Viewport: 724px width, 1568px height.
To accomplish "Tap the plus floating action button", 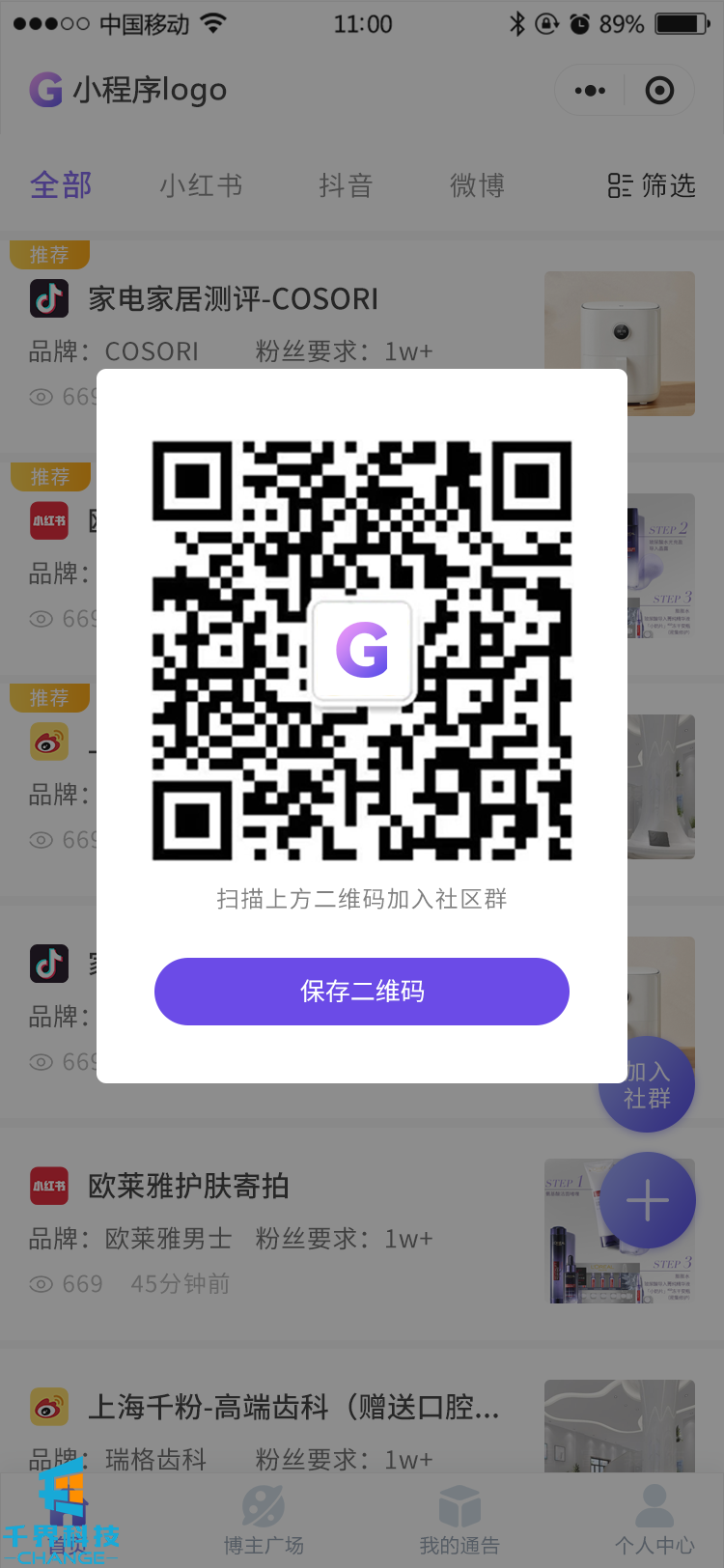I will [648, 1201].
